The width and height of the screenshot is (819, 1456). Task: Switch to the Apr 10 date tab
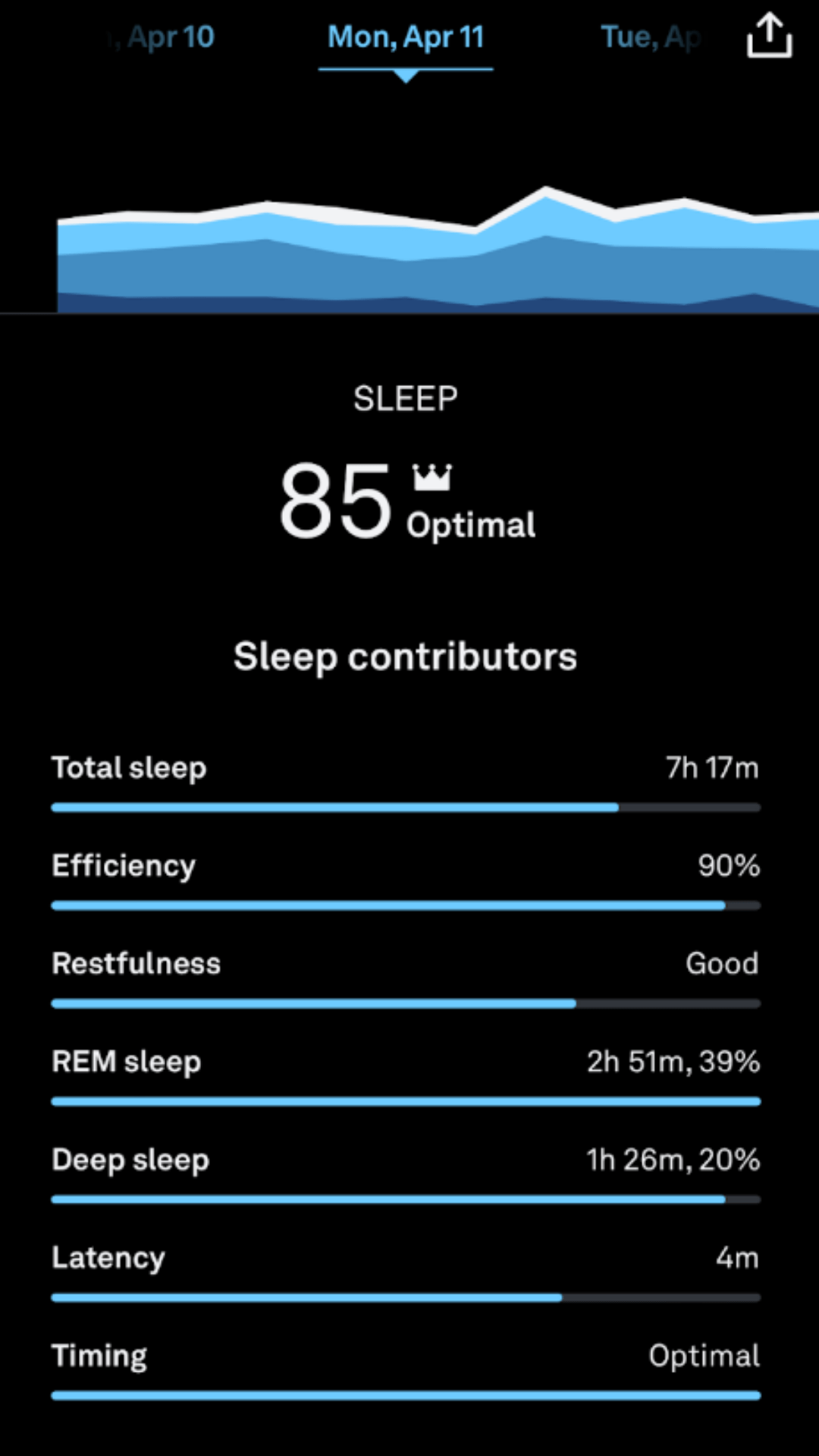click(162, 36)
